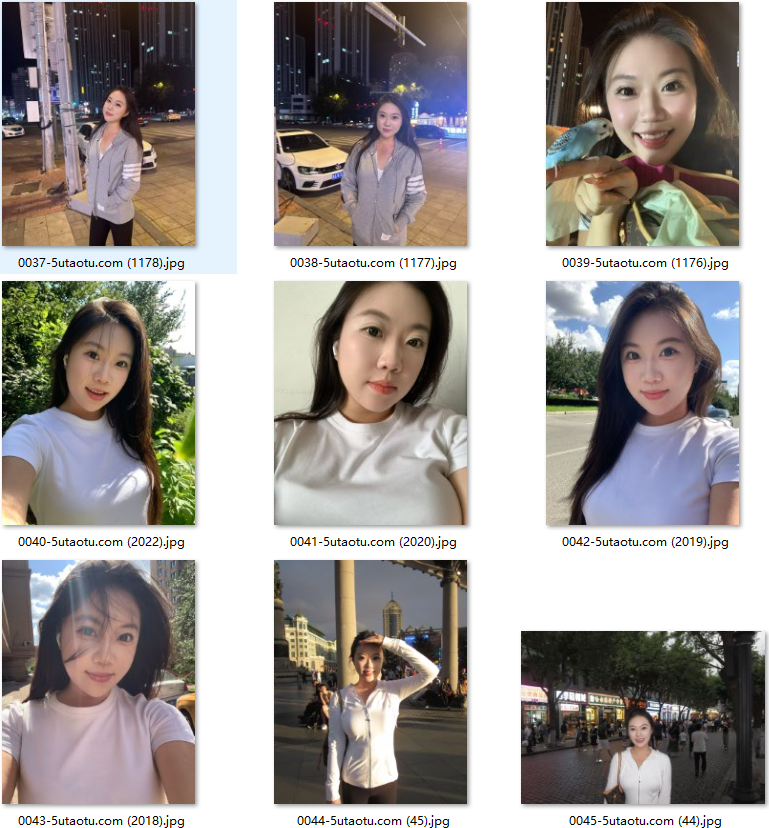Open thumbnail 0039-5utaotu.com (1176).jpg

coord(643,124)
